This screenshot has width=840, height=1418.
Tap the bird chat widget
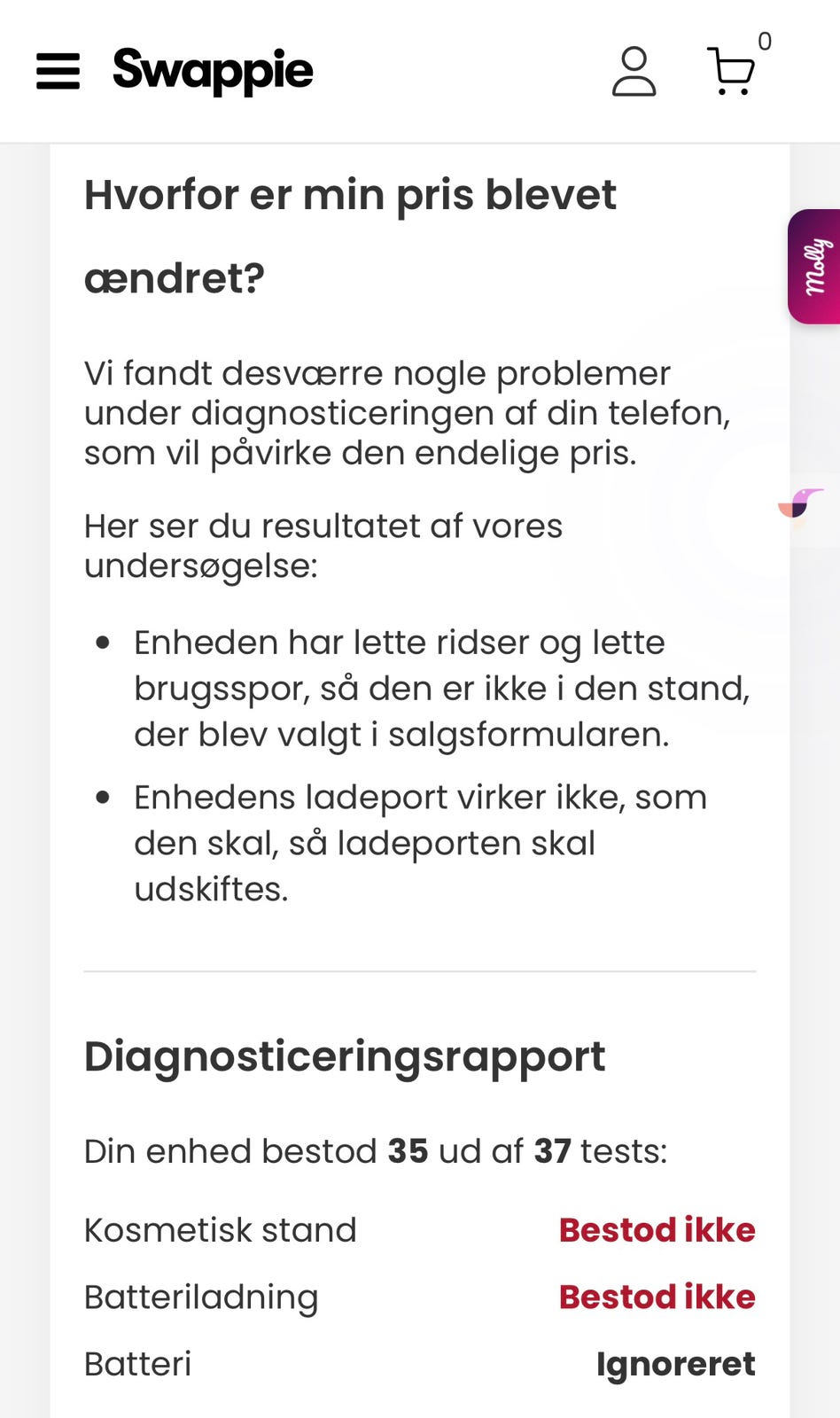click(x=803, y=506)
